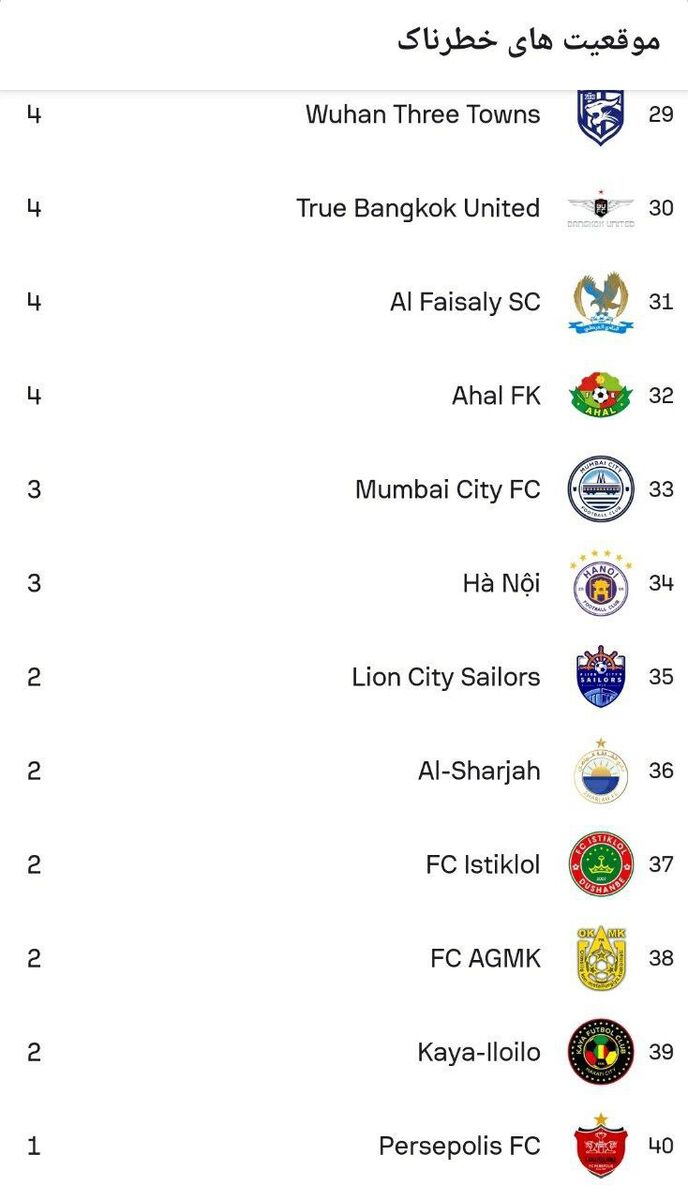Image resolution: width=688 pixels, height=1200 pixels.
Task: Open the Wuhan Three Towns team row
Action: (x=422, y=115)
